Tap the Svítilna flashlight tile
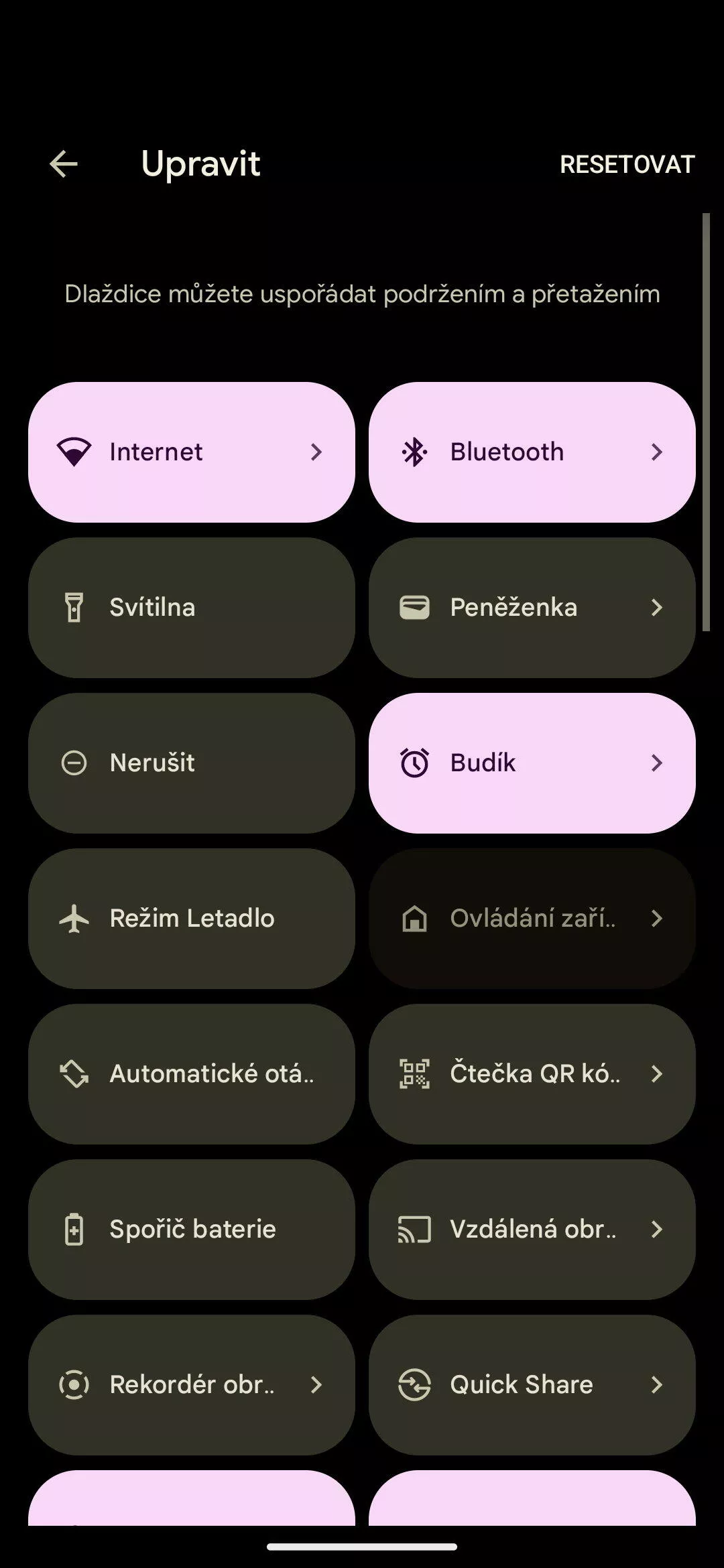 pos(192,608)
